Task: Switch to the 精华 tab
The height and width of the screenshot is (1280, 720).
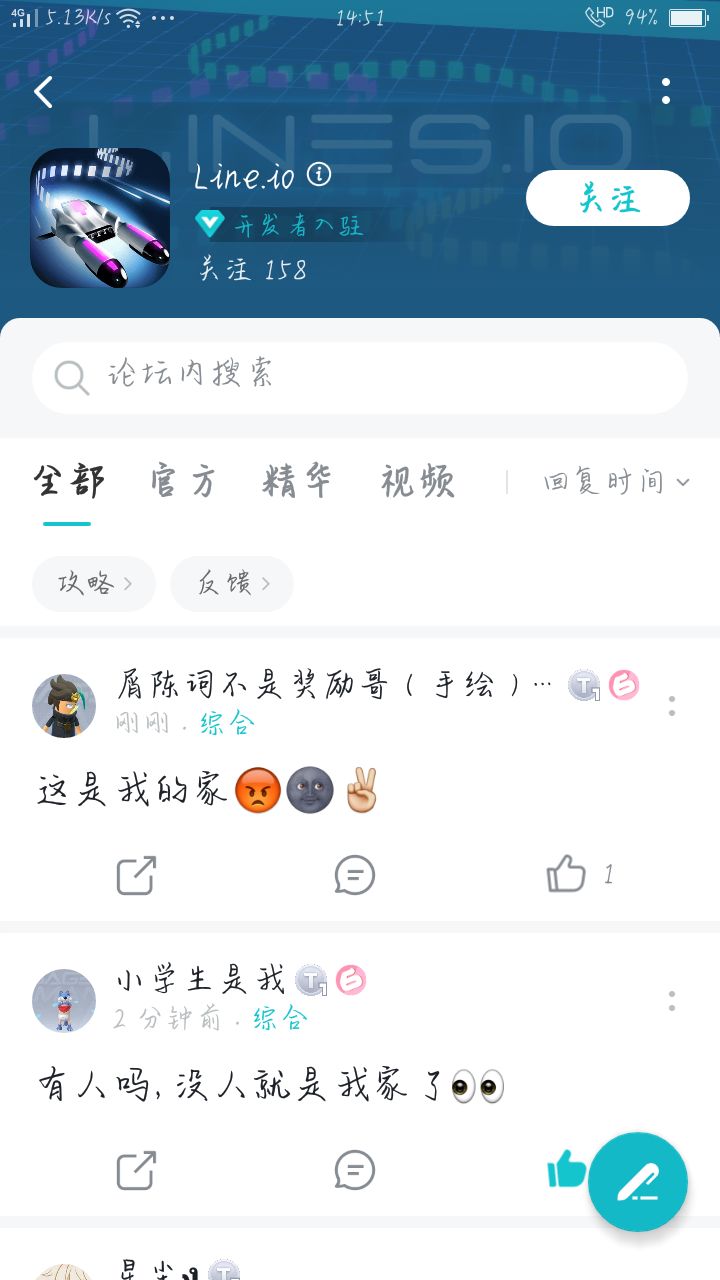Action: 297,482
